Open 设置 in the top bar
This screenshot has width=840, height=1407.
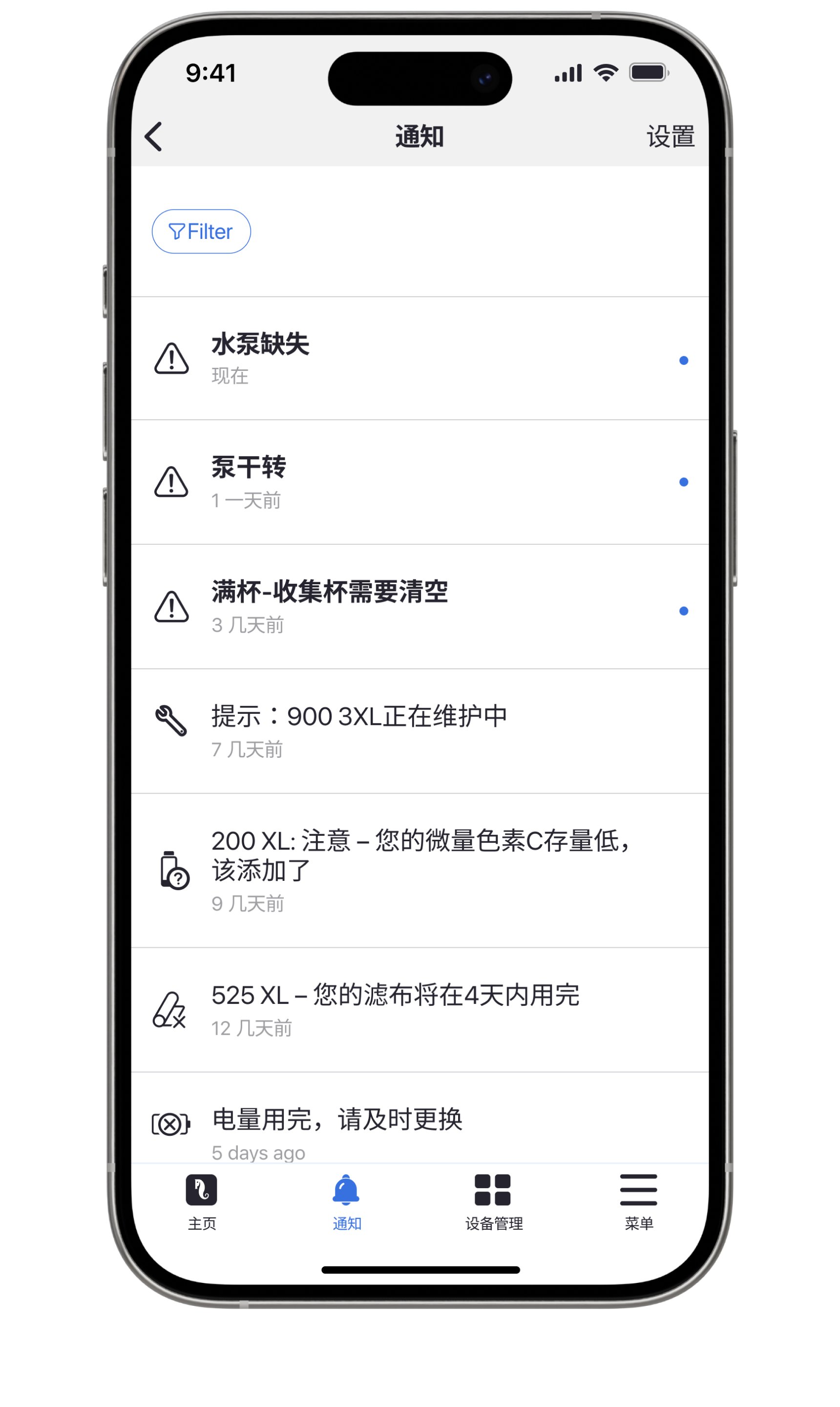point(670,136)
